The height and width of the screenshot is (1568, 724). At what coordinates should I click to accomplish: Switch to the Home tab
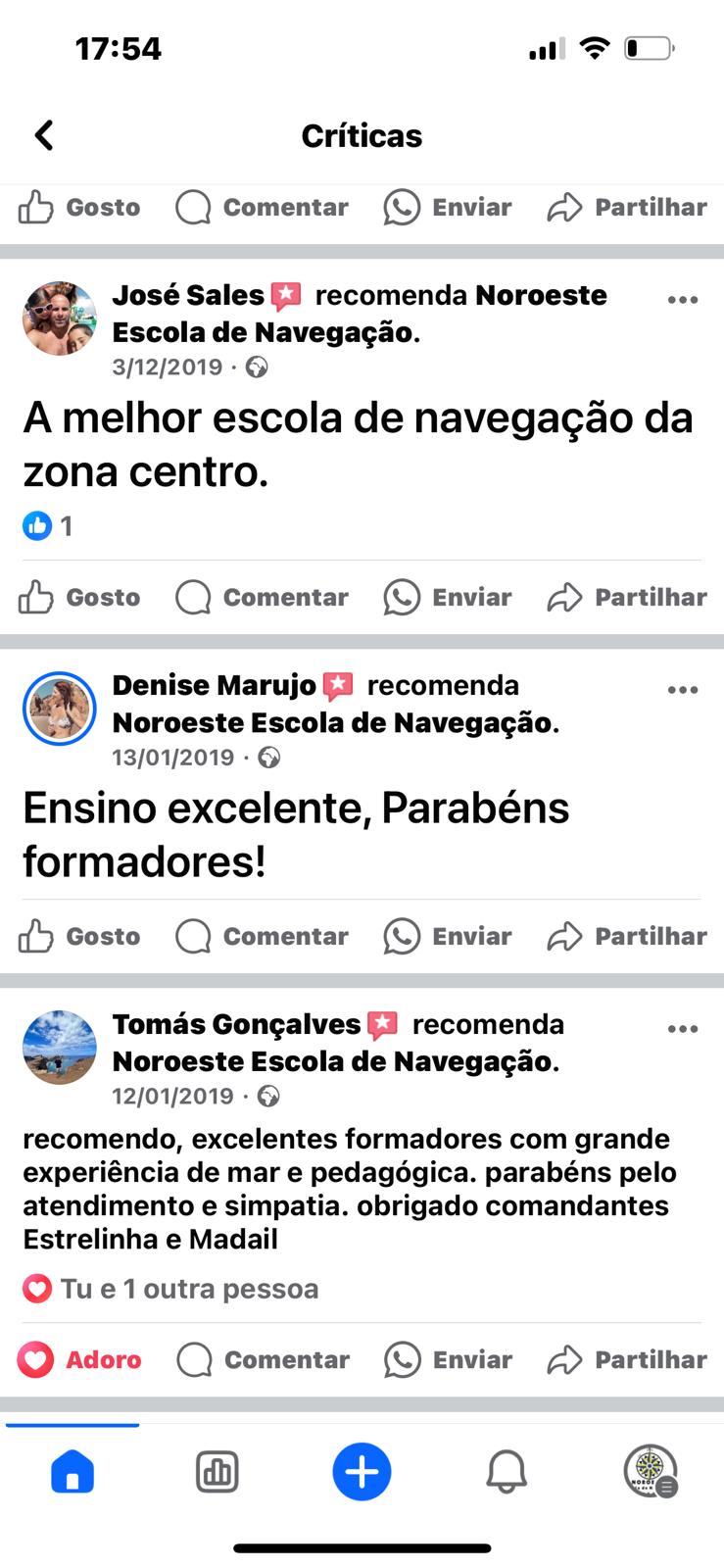72,1472
